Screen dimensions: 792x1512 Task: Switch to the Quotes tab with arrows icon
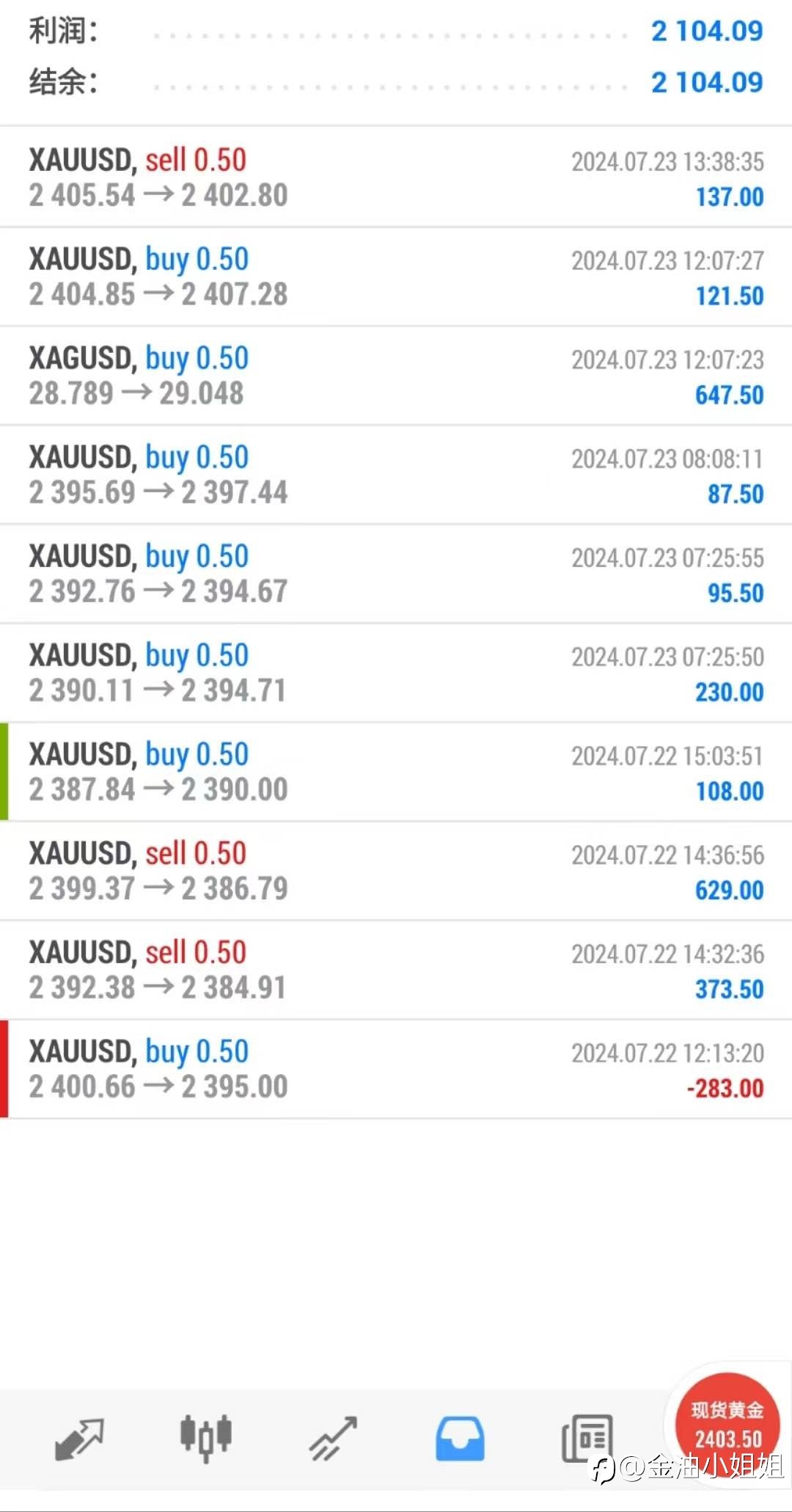(79, 1439)
